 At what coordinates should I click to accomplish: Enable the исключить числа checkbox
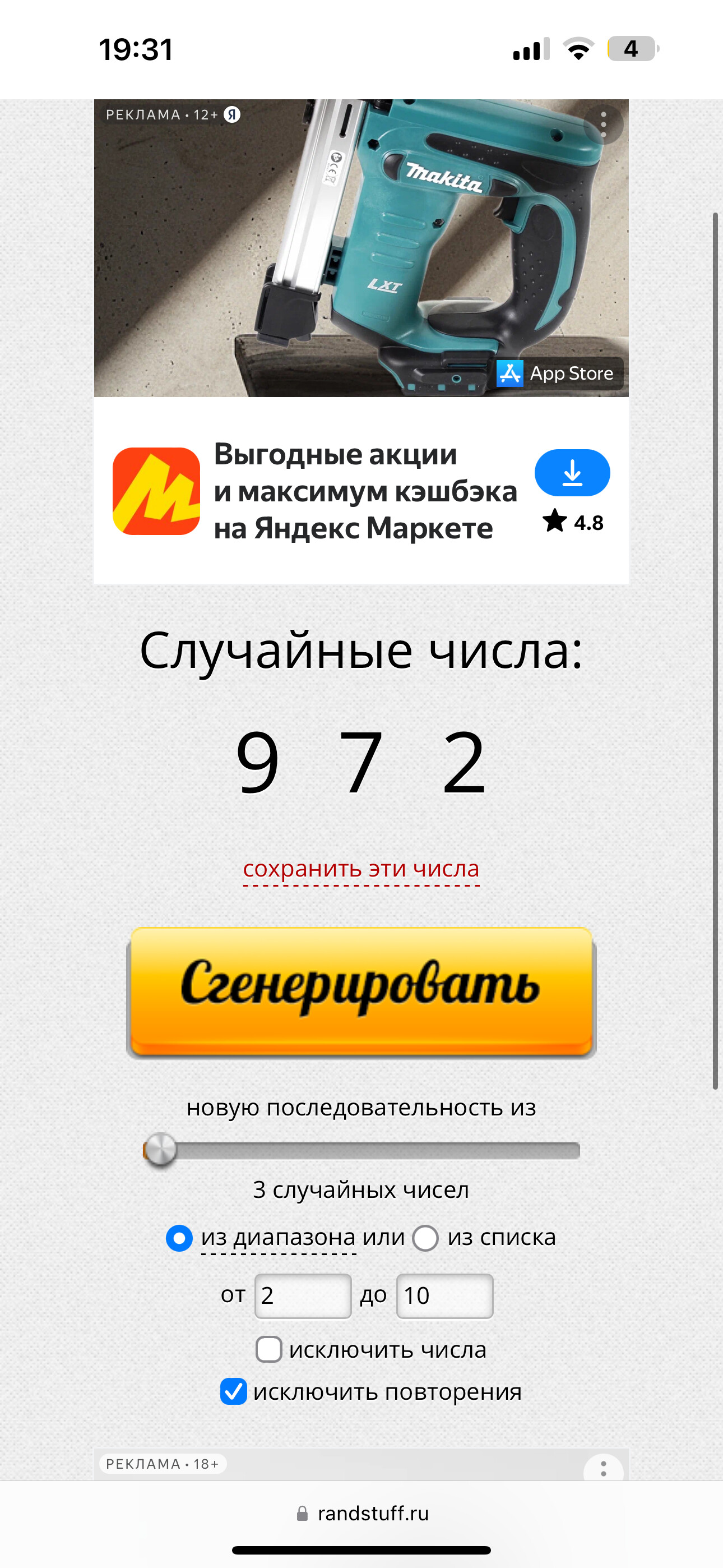(x=268, y=1349)
